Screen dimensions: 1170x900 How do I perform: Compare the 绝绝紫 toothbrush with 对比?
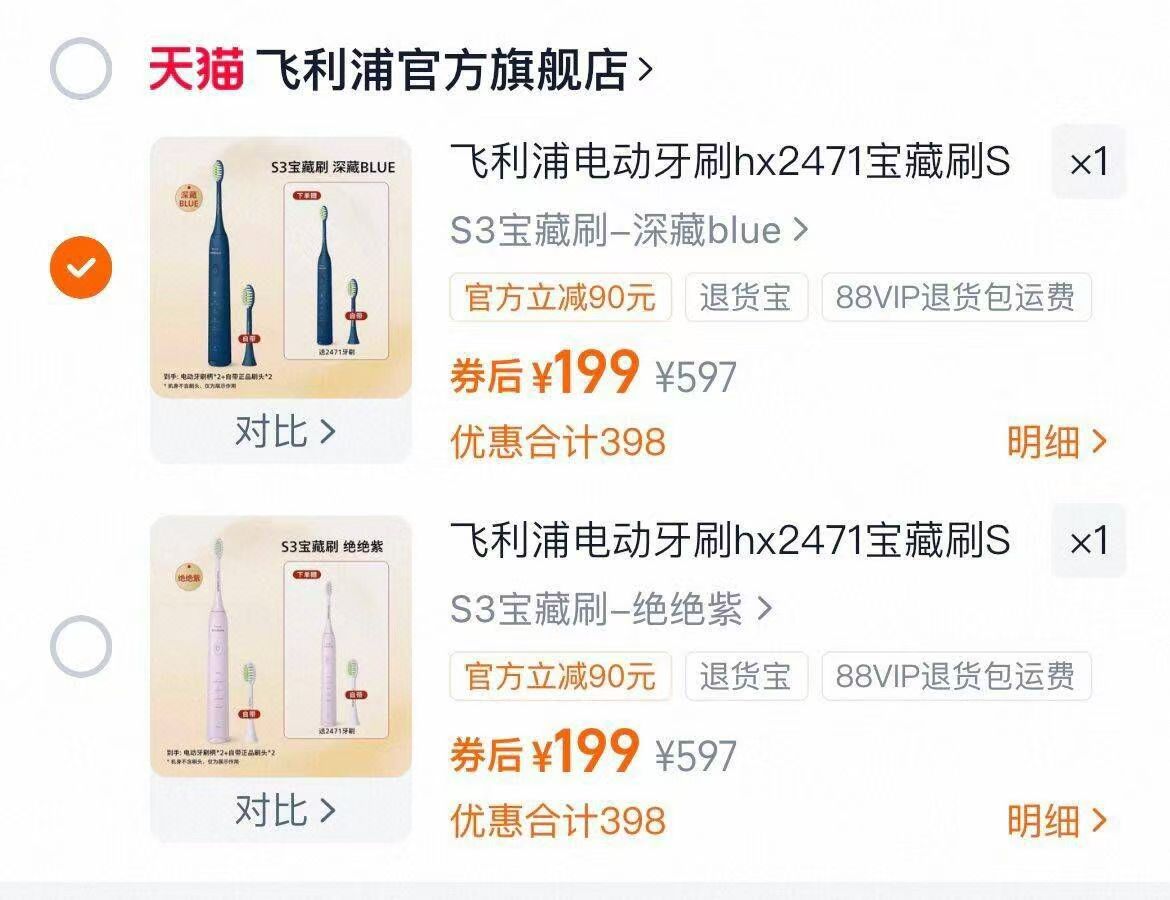[283, 811]
